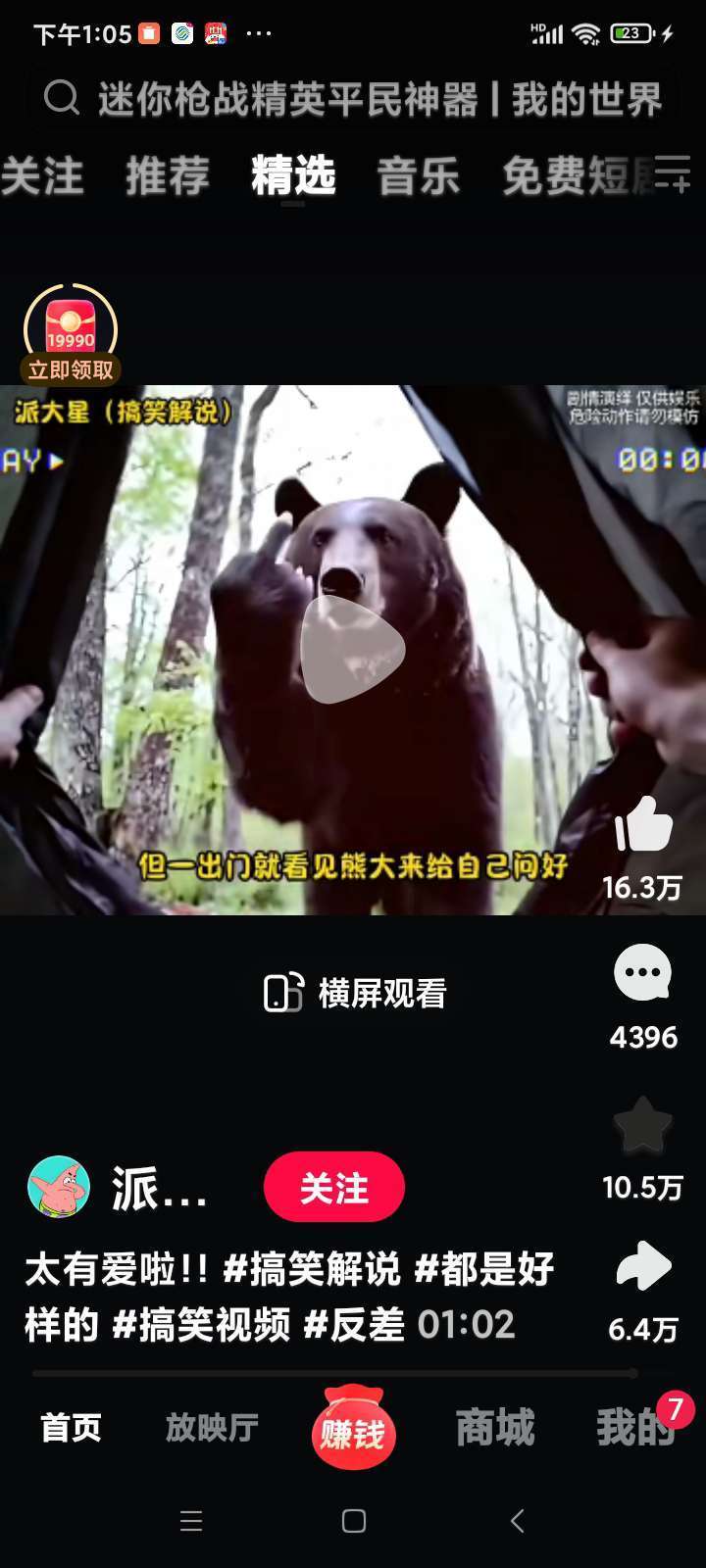Viewport: 706px width, 1568px height.
Task: Follow the creator with the red 关注 button
Action: [x=333, y=1187]
